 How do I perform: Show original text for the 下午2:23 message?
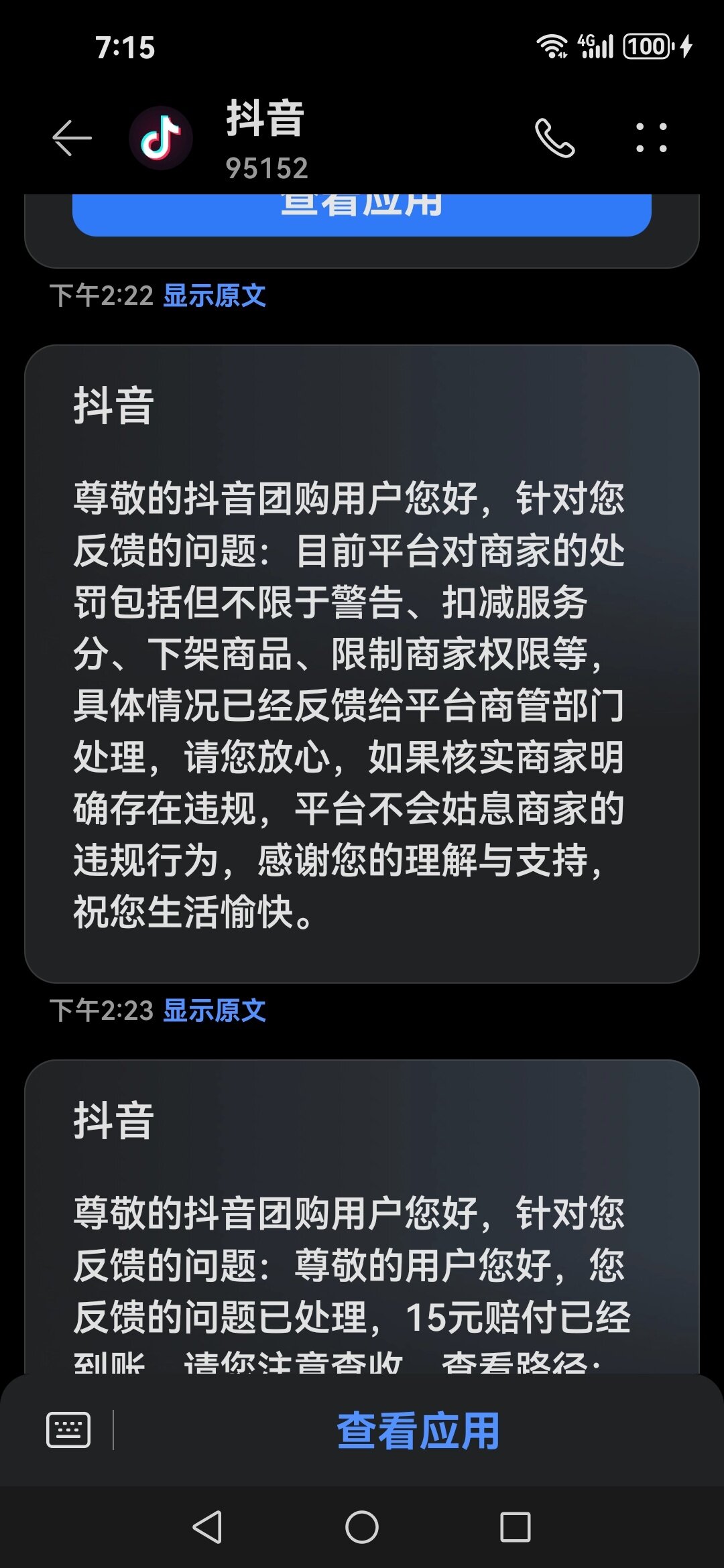pyautogui.click(x=215, y=1010)
